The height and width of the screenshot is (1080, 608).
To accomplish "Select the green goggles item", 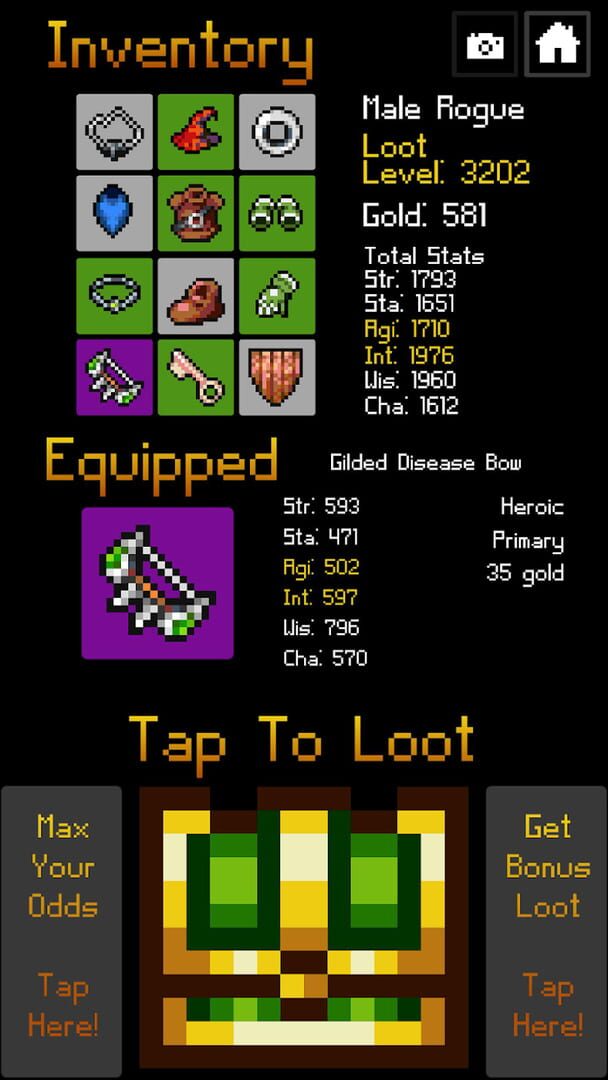I will [x=277, y=214].
